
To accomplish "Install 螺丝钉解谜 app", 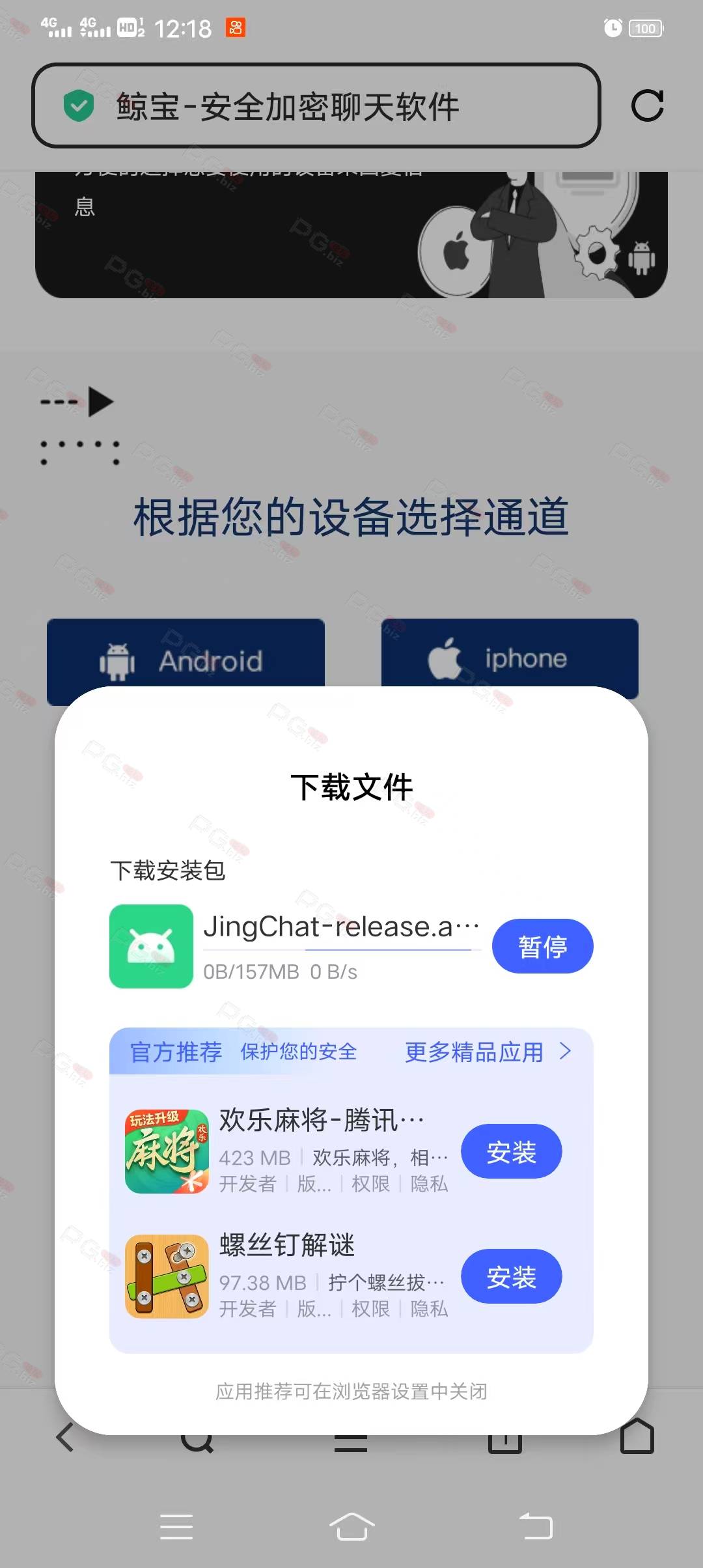I will 511,1277.
